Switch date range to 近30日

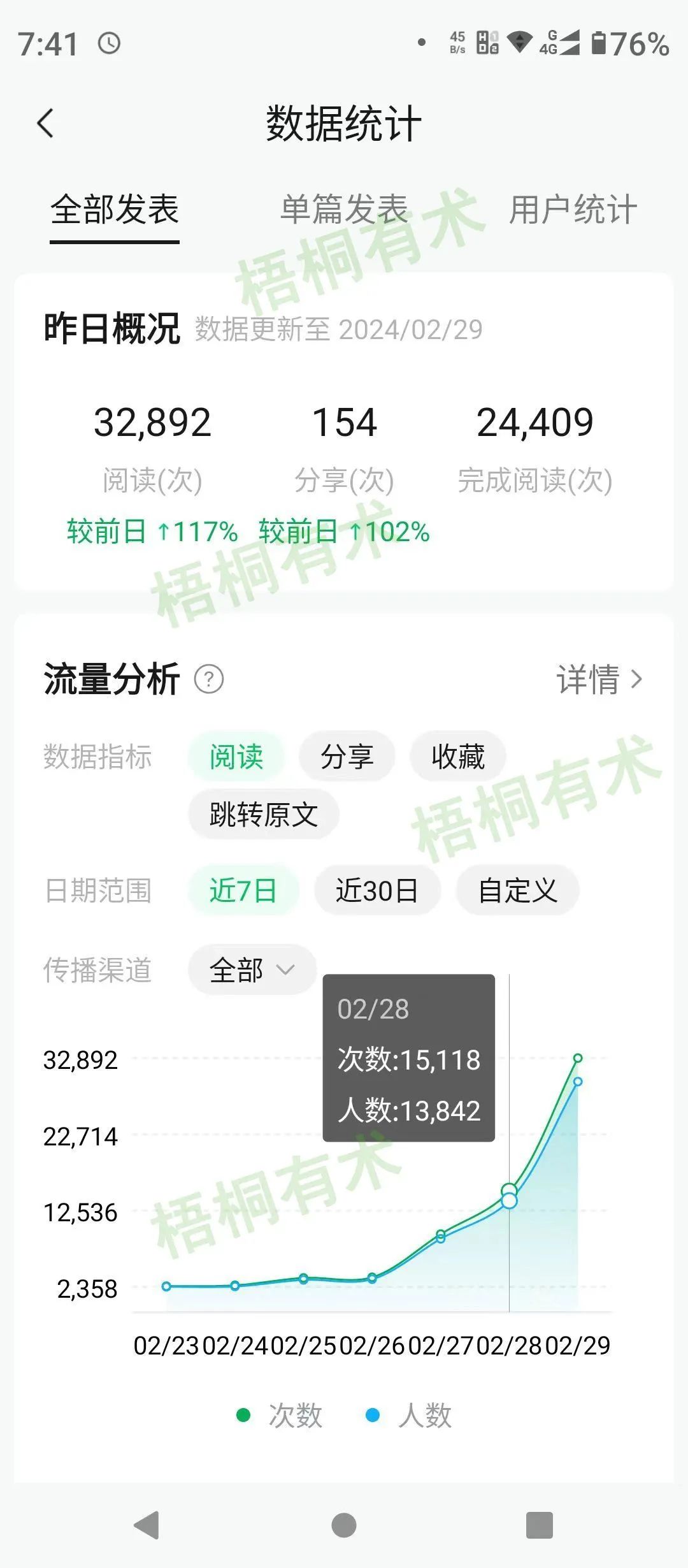coord(377,890)
